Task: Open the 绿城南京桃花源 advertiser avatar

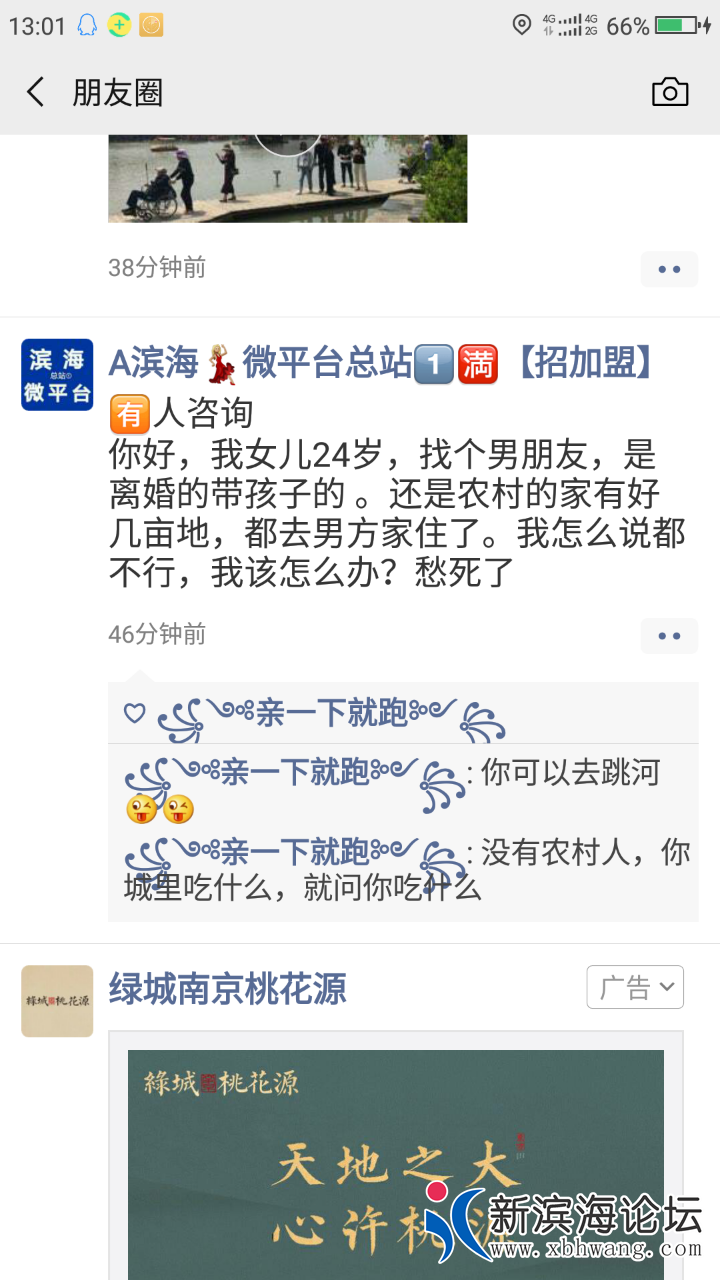Action: point(57,1001)
